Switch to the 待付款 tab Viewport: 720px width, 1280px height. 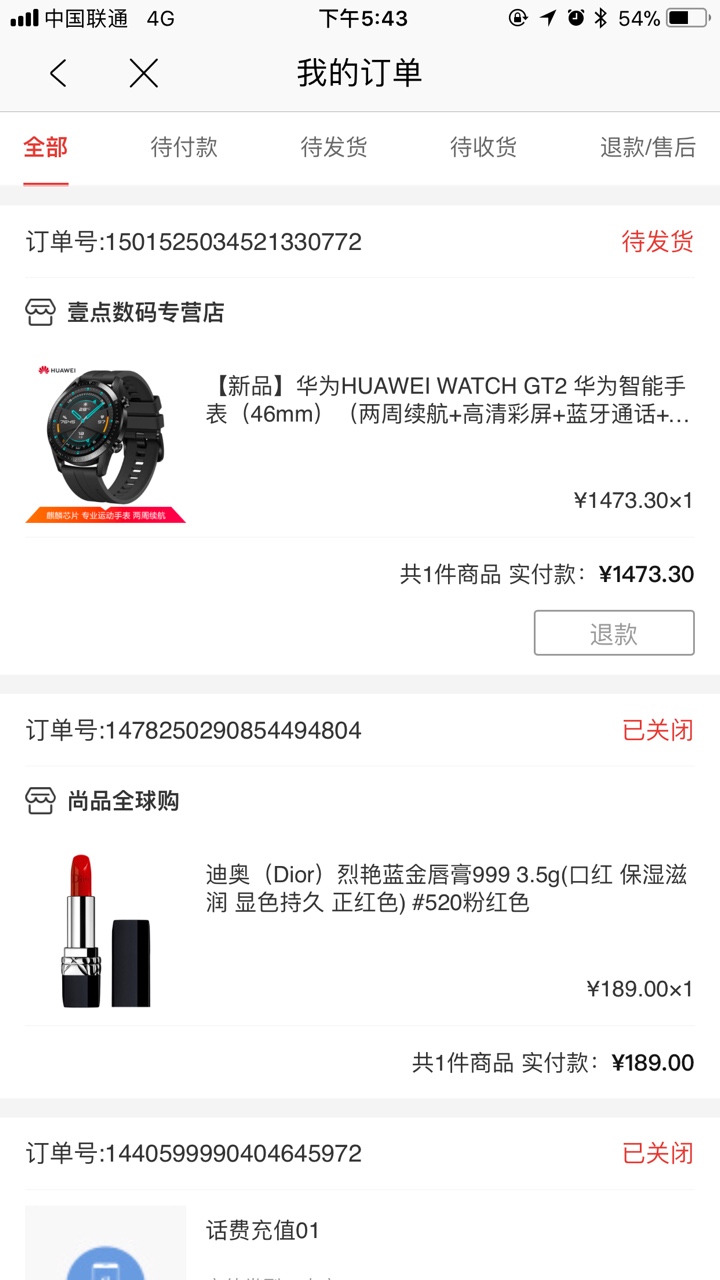pos(184,148)
